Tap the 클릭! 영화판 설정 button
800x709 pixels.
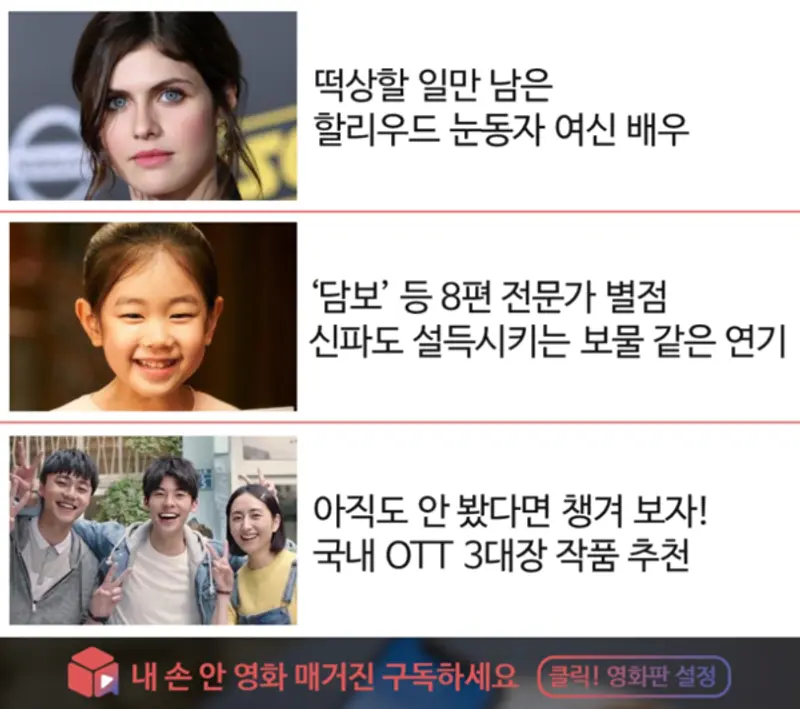point(634,677)
